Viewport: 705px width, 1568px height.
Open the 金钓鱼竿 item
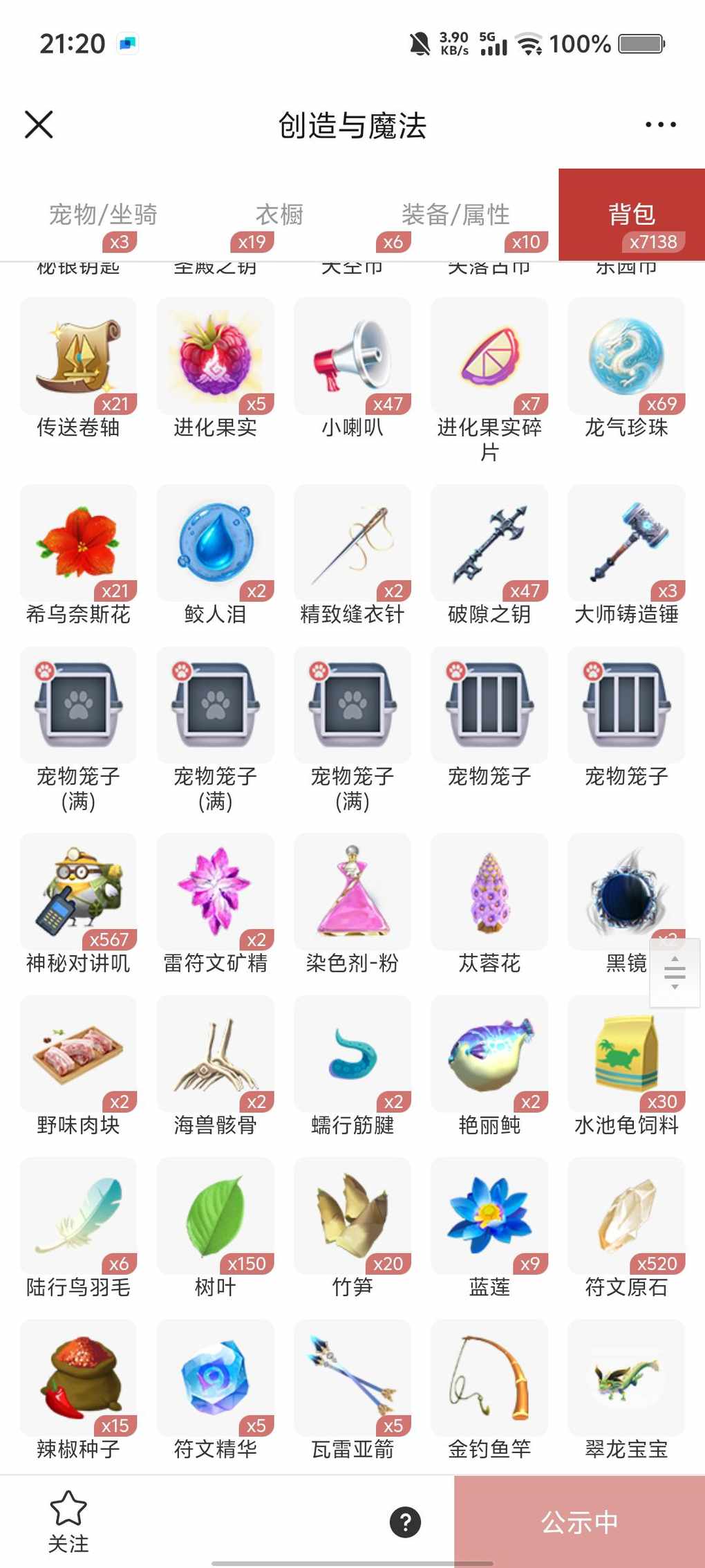click(x=489, y=1378)
